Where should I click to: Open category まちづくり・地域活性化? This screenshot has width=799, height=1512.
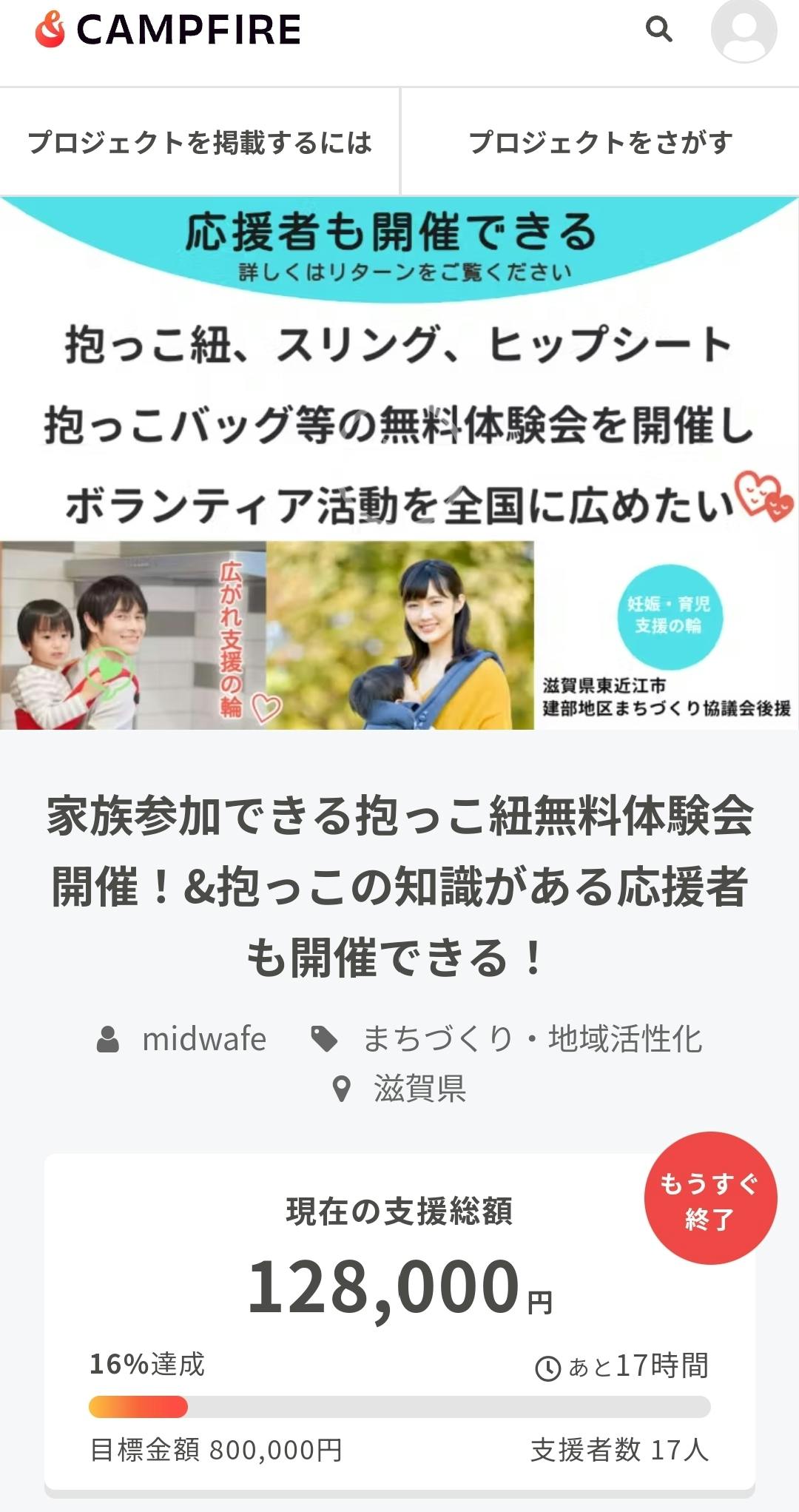[x=531, y=1039]
